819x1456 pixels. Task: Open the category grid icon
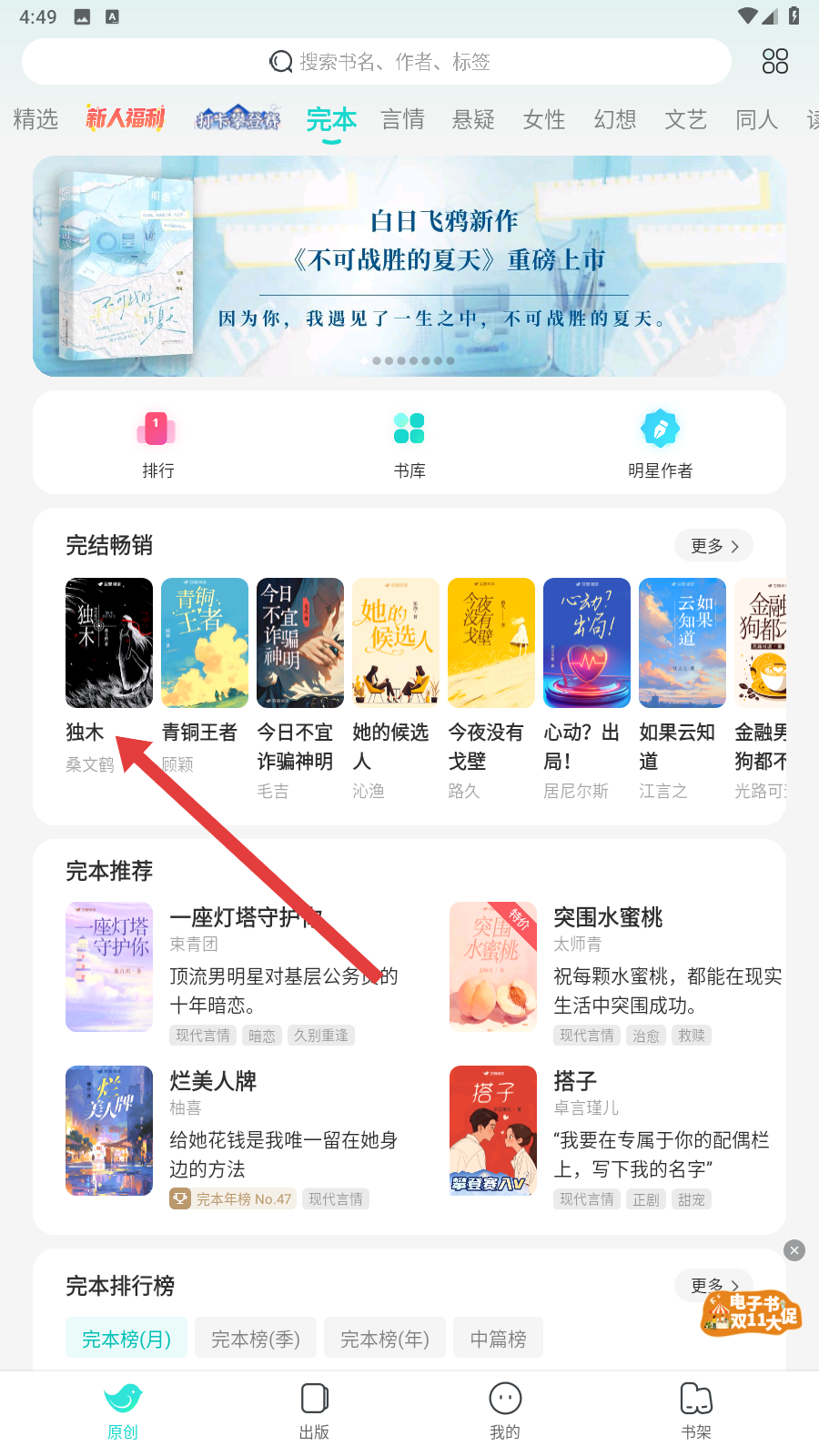[x=774, y=62]
